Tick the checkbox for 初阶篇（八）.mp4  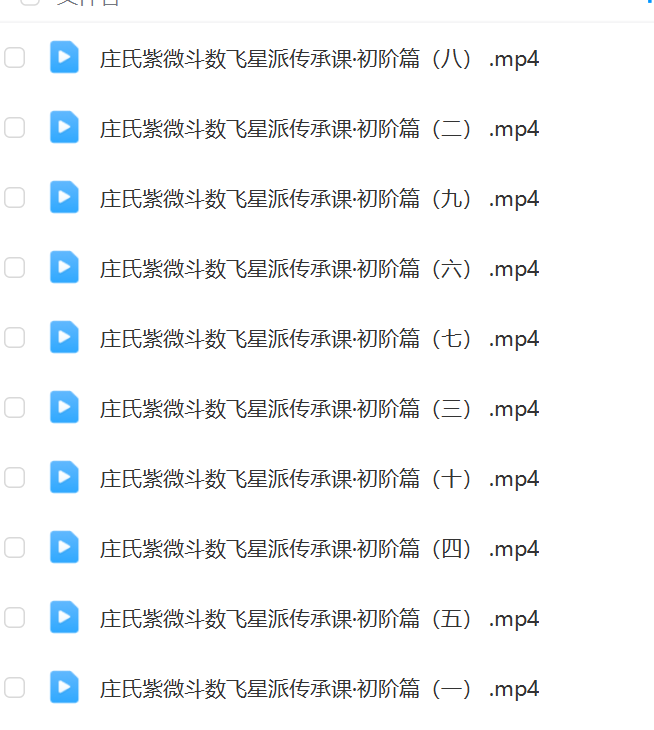(14, 58)
